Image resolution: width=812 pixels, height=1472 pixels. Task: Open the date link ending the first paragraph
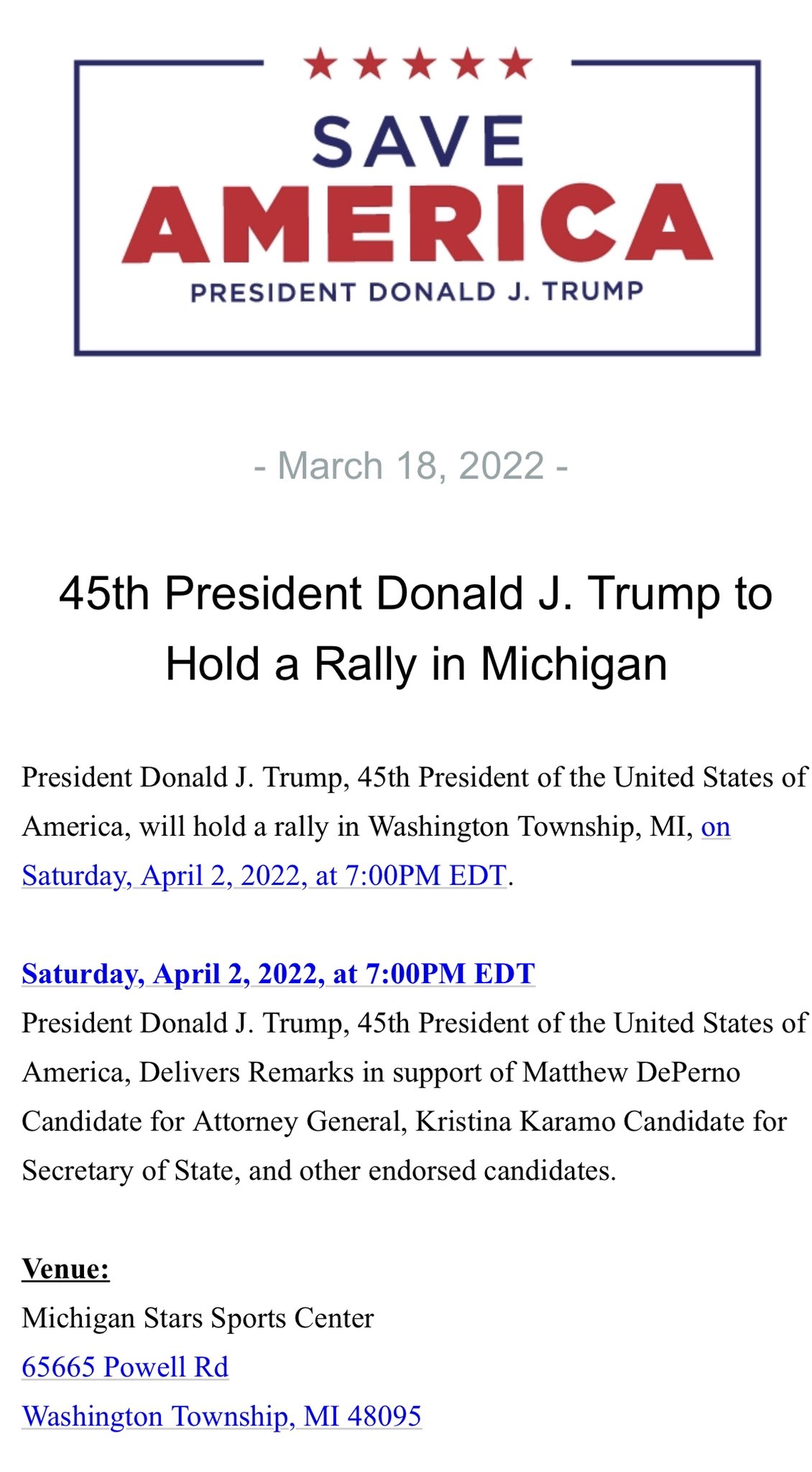(264, 875)
